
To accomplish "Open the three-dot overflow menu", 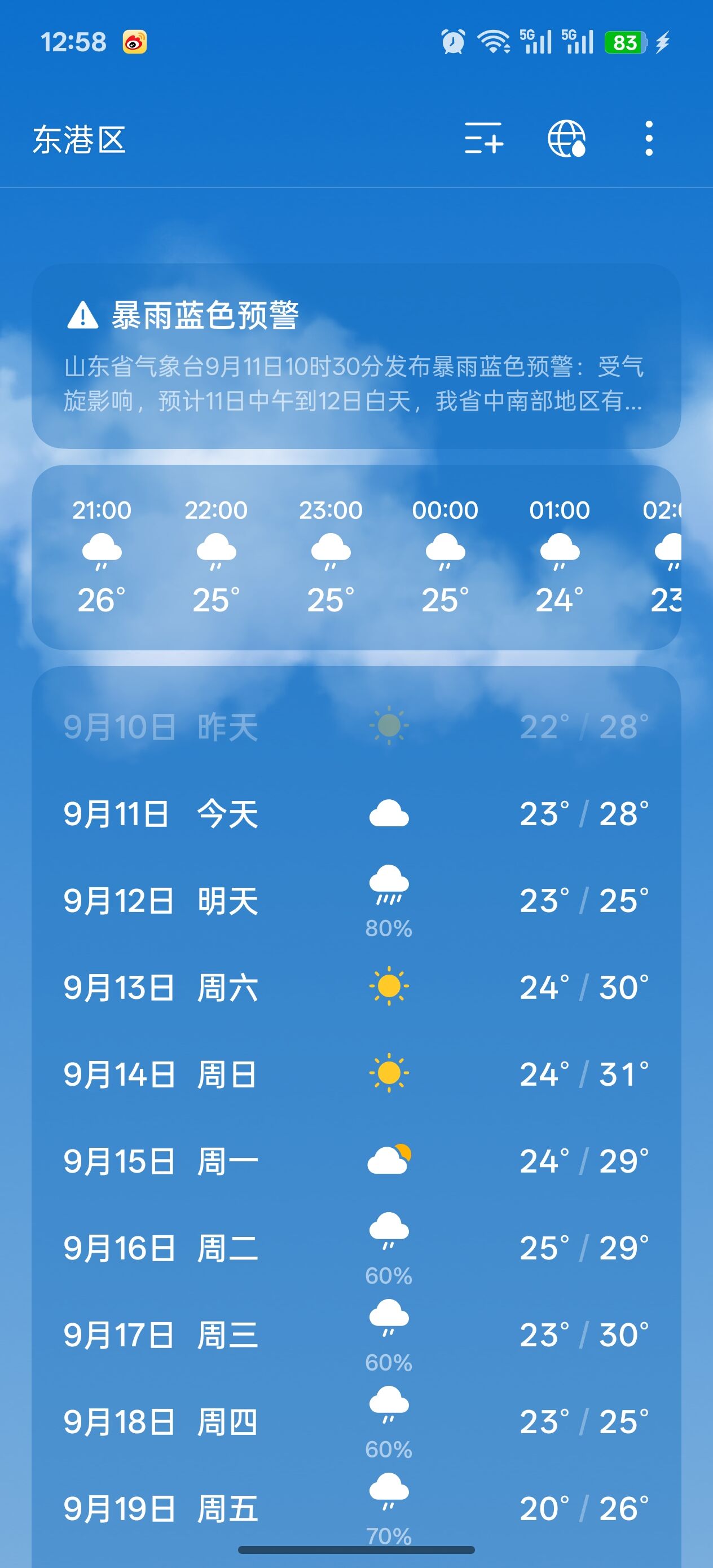I will tap(649, 138).
